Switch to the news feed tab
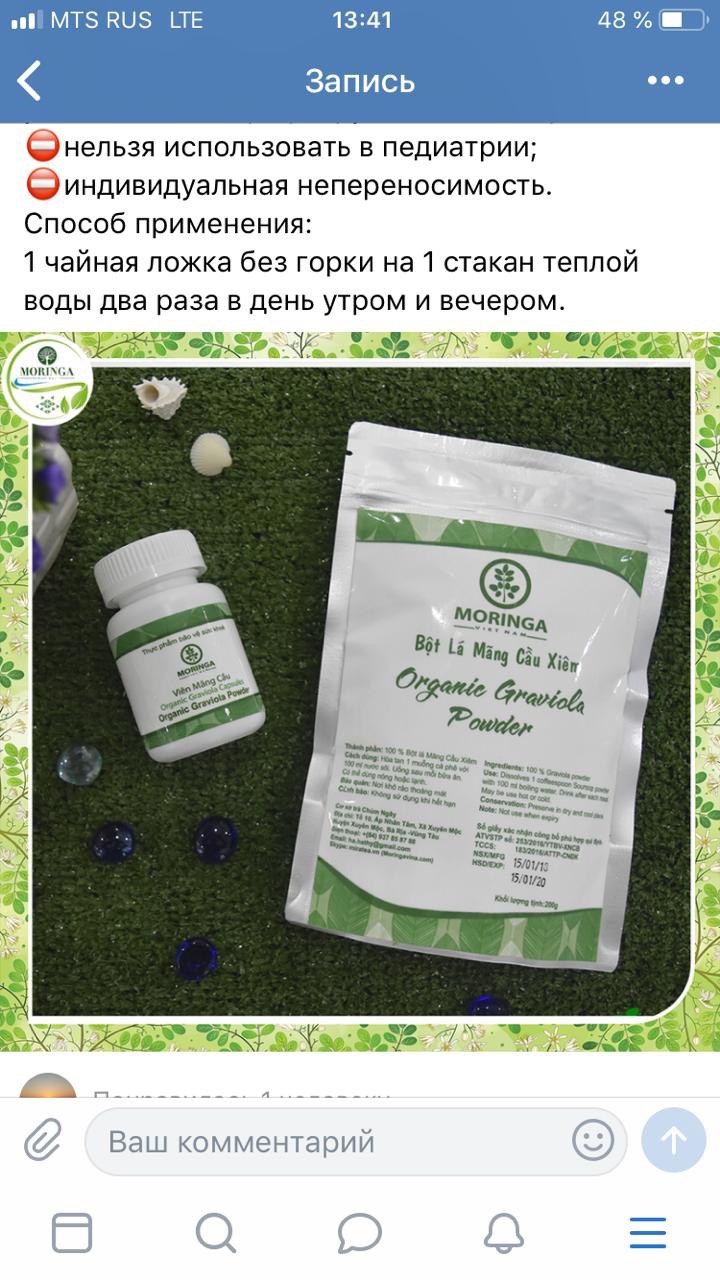Image resolution: width=720 pixels, height=1280 pixels. [72, 1233]
